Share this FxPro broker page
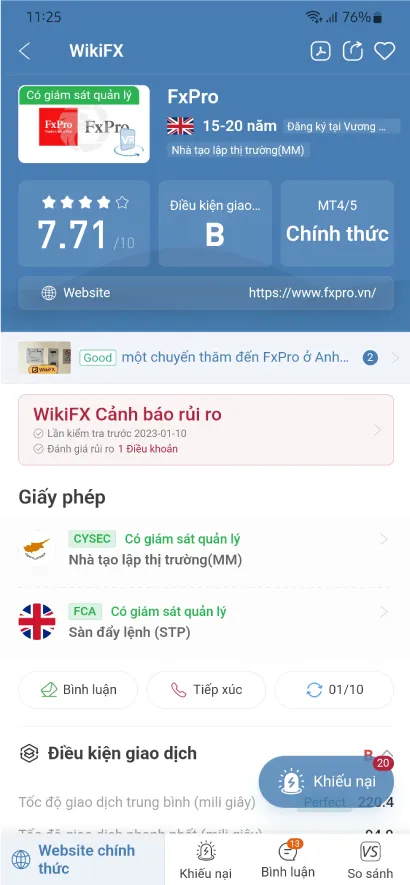Viewport: 410px width, 885px height. 352,51
